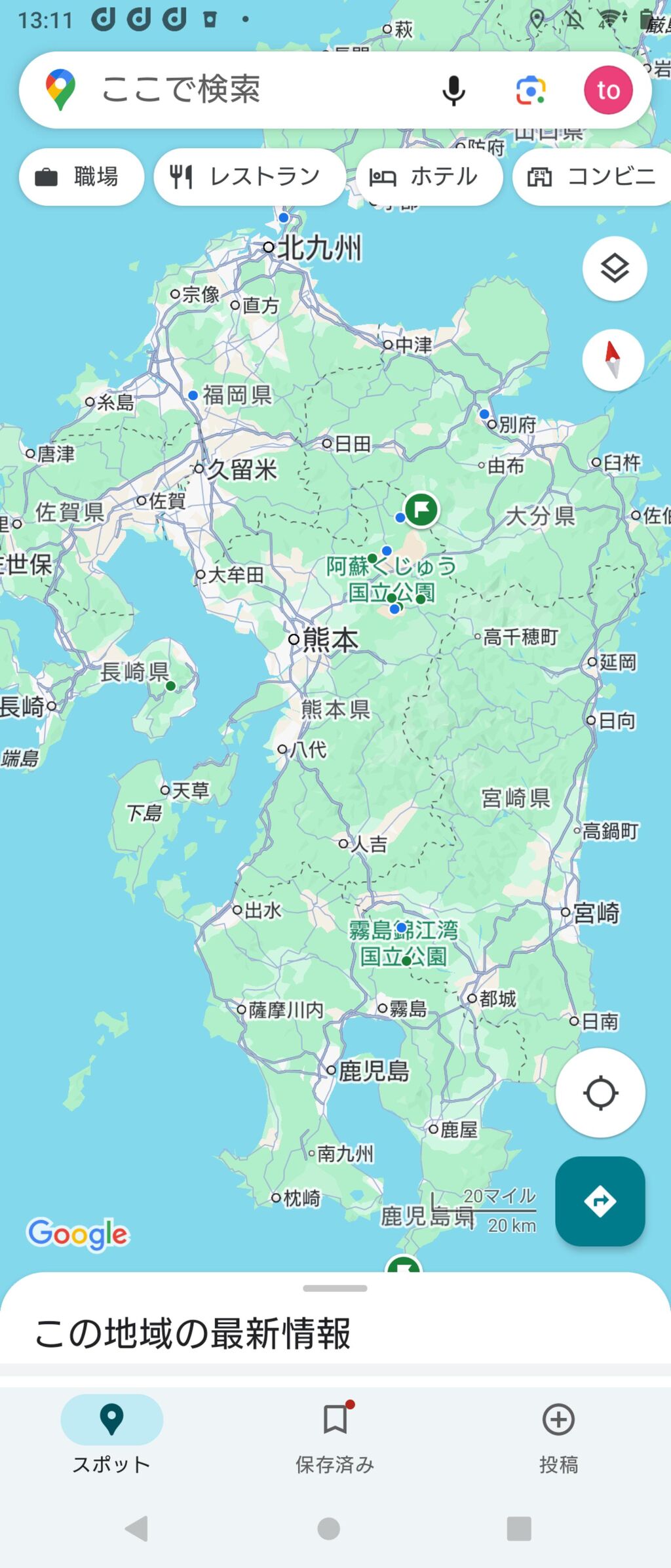The image size is (671, 1568).
Task: Open map layers selector
Action: pyautogui.click(x=615, y=268)
